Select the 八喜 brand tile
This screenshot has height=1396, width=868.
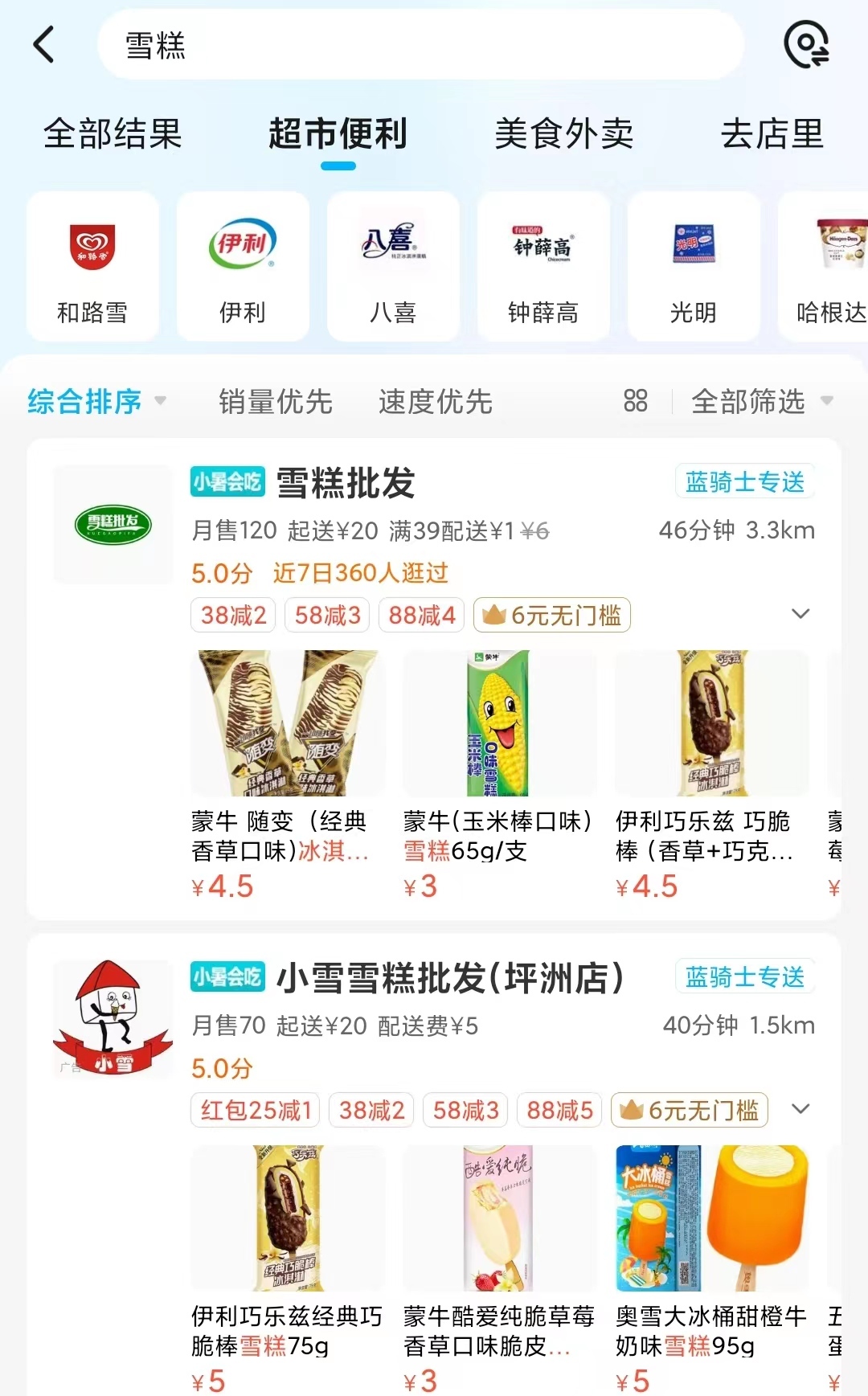(x=393, y=267)
